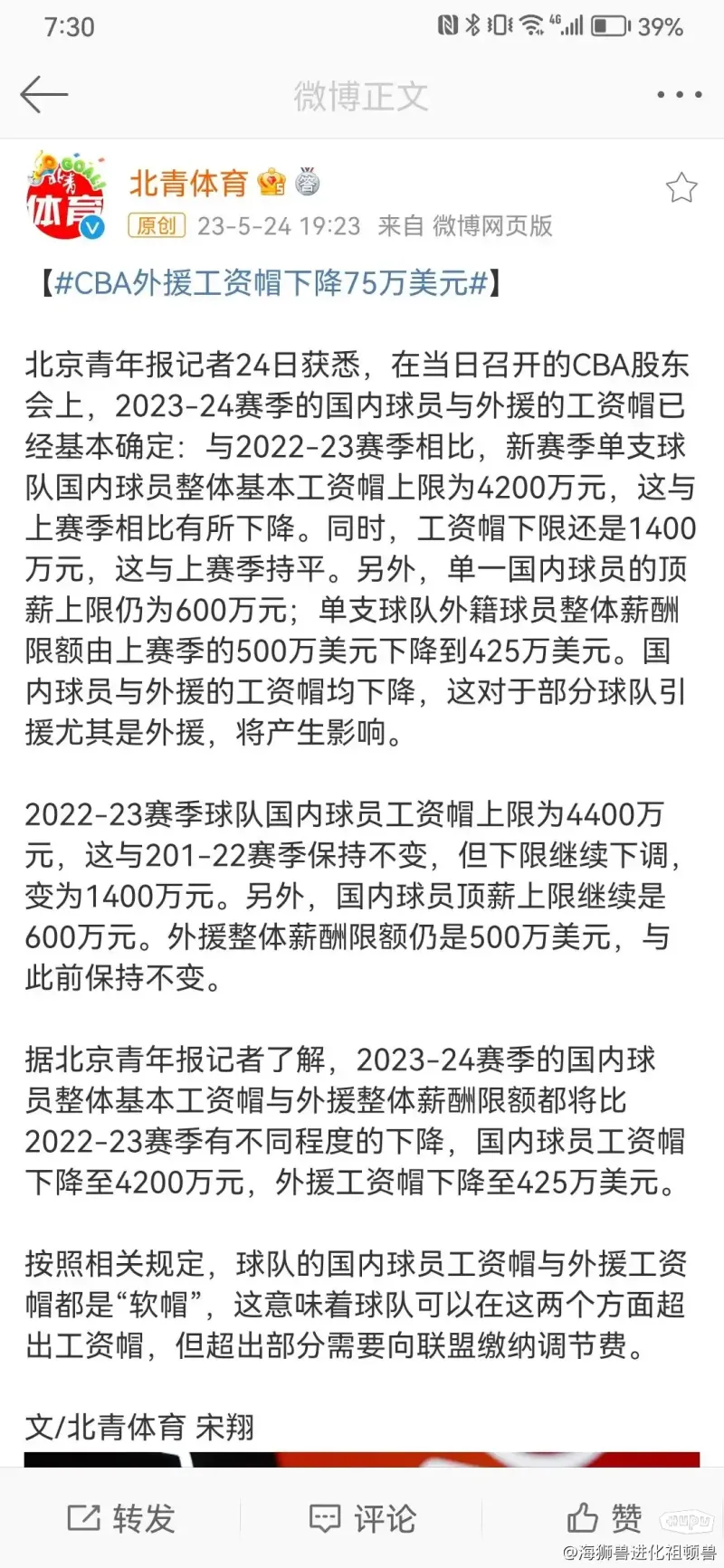This screenshot has height=1568, width=724.
Task: Repost via the 转发 button
Action: 121,1518
